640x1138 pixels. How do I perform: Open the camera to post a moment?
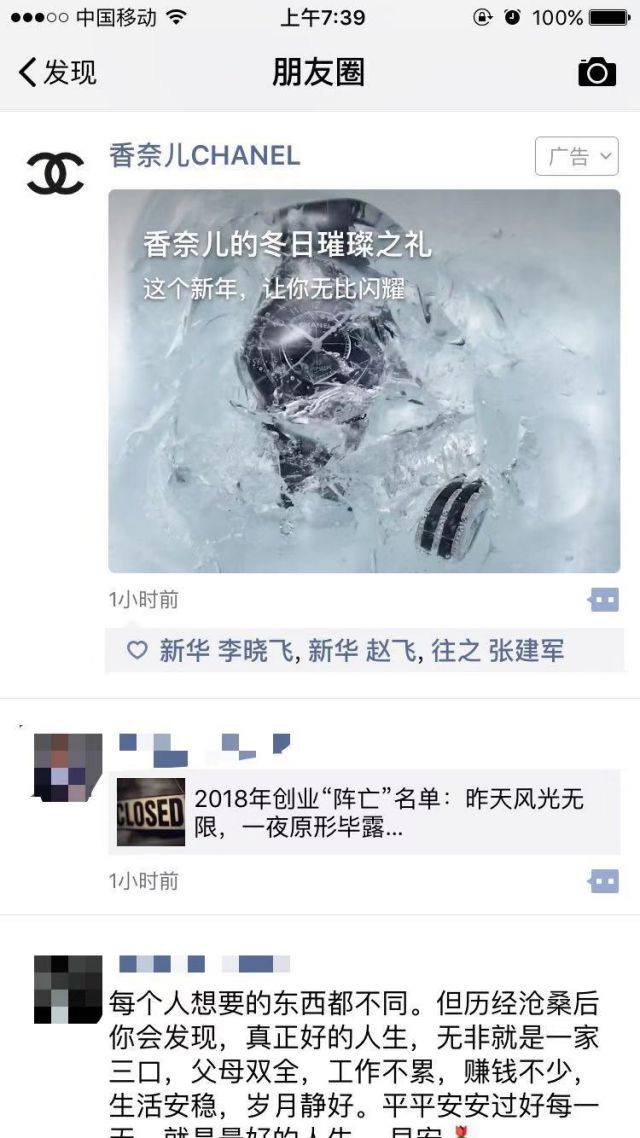click(x=597, y=72)
